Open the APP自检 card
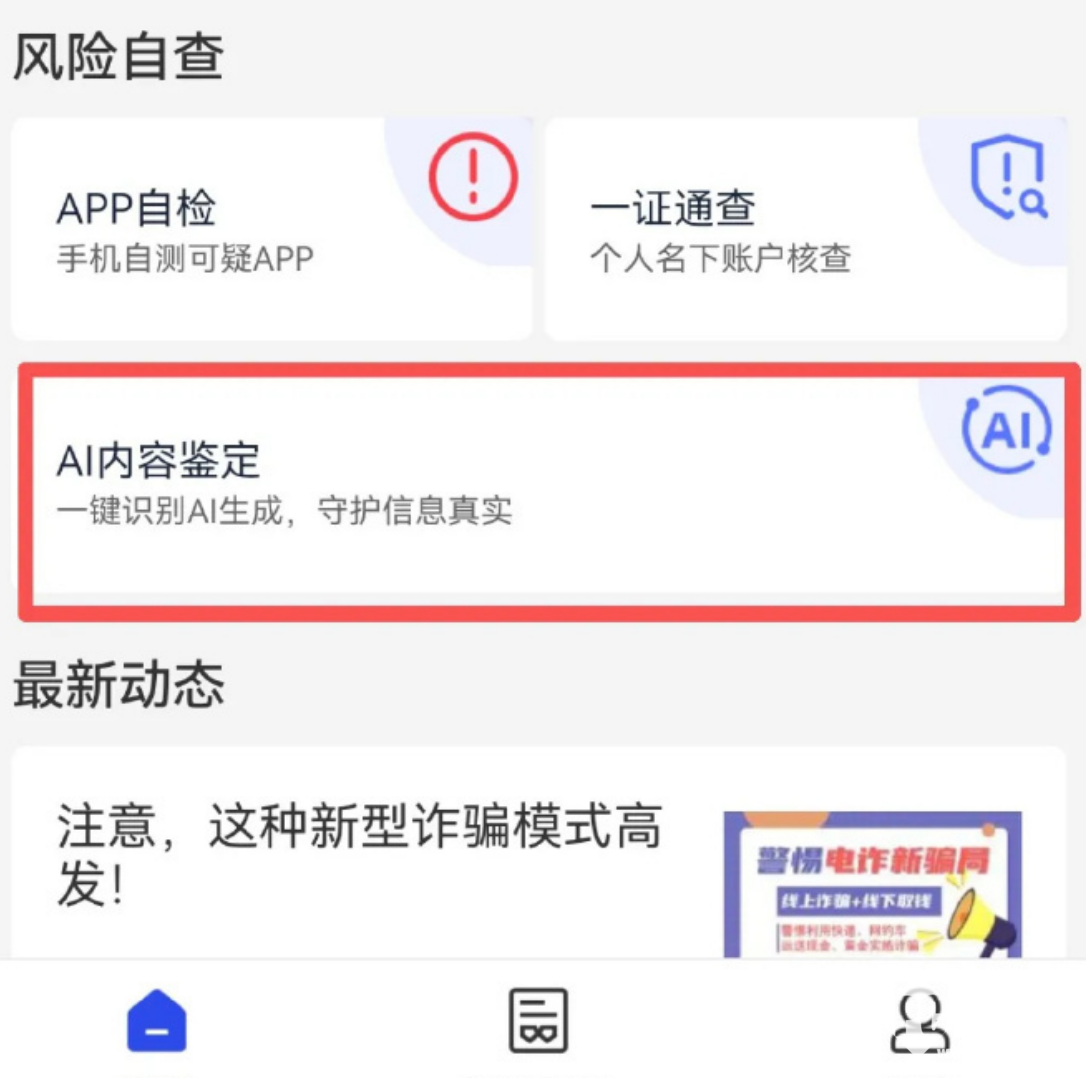Screen dimensions: 1086x1078 click(272, 229)
